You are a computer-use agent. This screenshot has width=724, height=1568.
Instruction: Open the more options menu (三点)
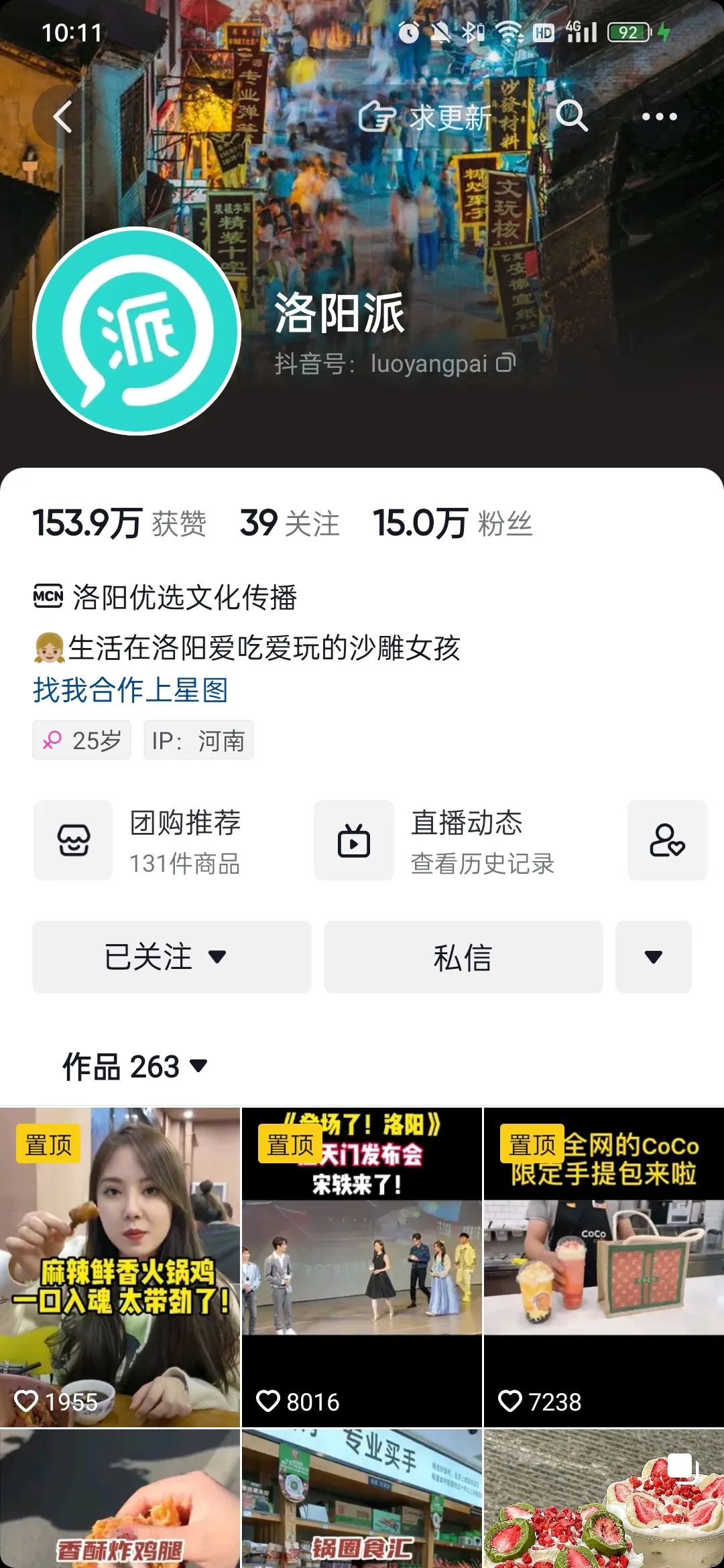click(659, 116)
